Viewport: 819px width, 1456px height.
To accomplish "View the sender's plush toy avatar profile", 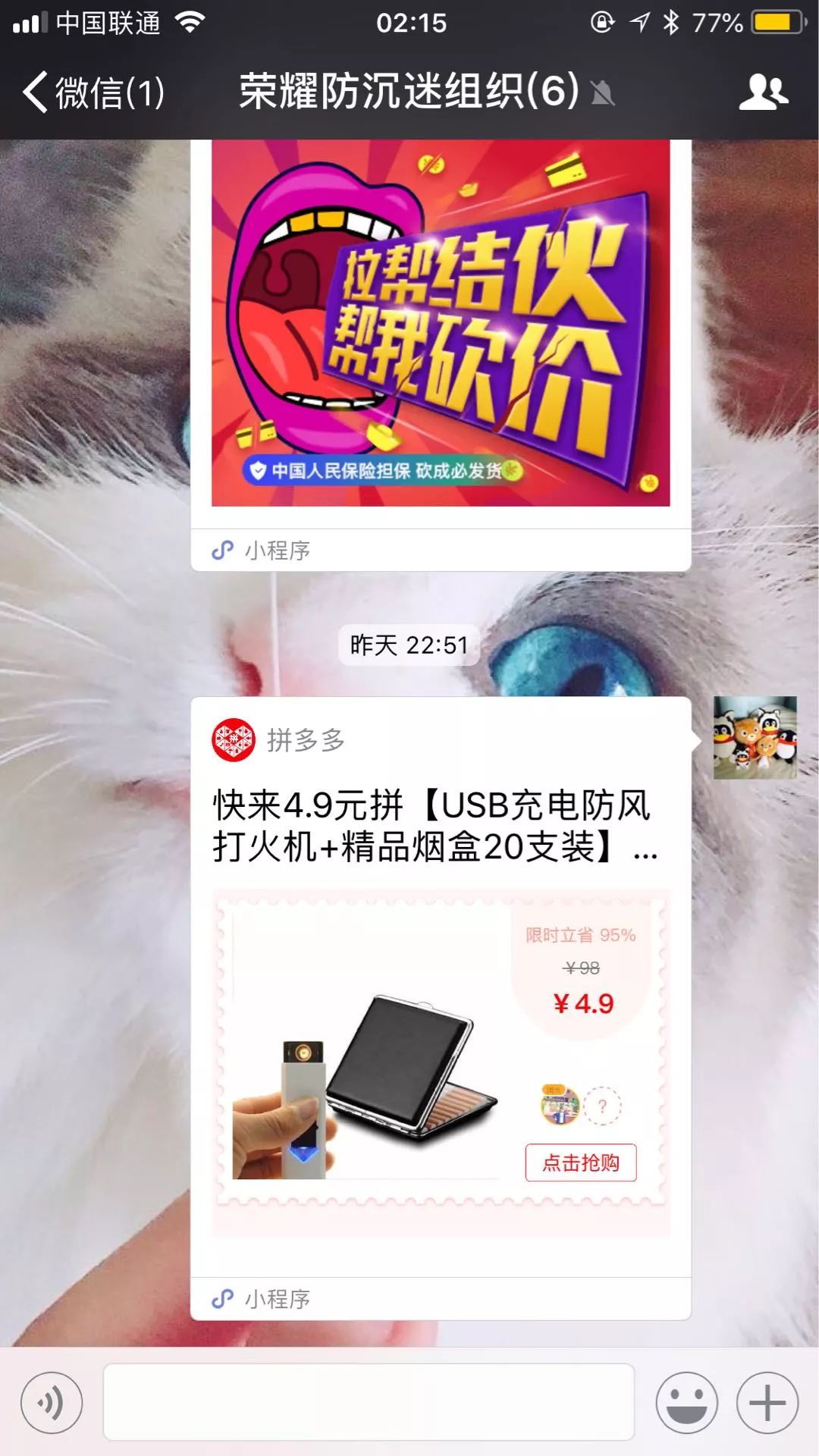I will coord(755,737).
